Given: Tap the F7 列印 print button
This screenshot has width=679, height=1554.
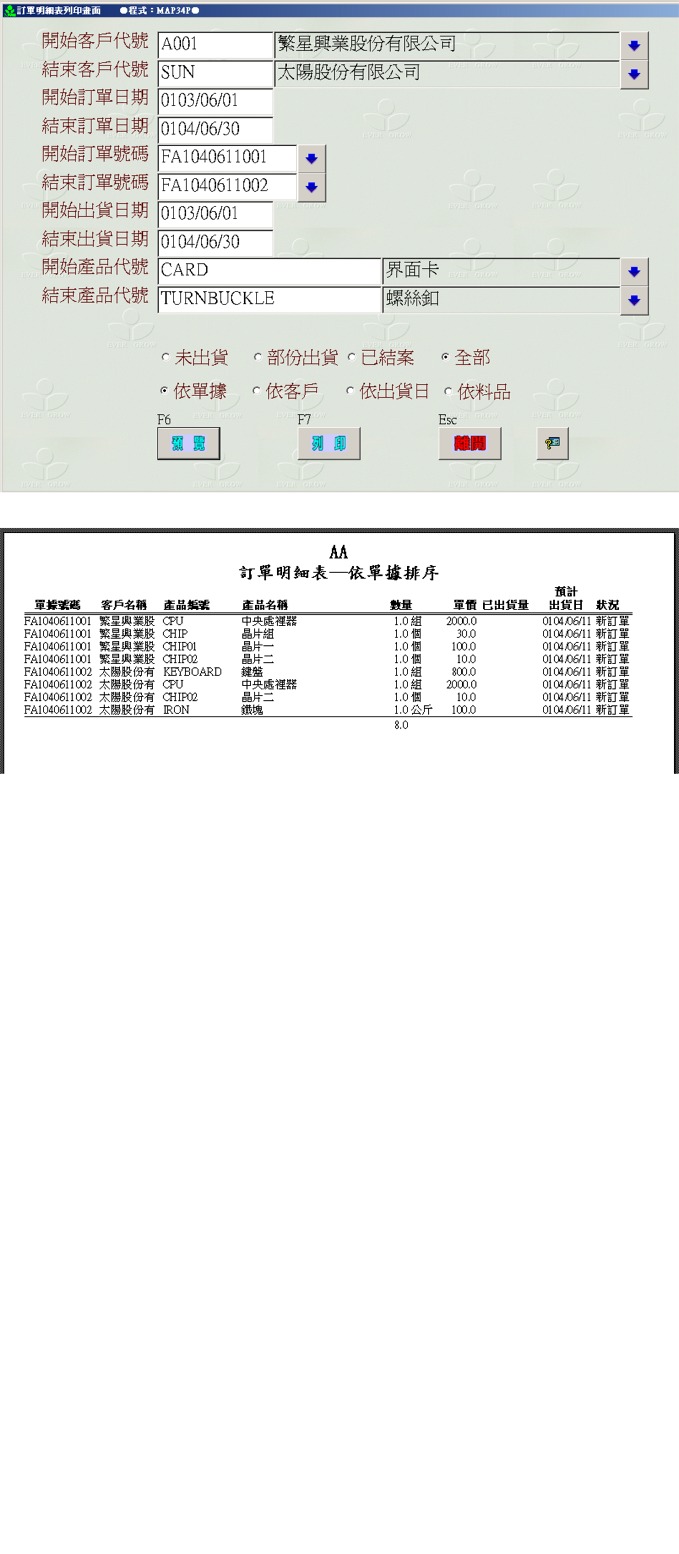Looking at the screenshot, I should click(328, 444).
